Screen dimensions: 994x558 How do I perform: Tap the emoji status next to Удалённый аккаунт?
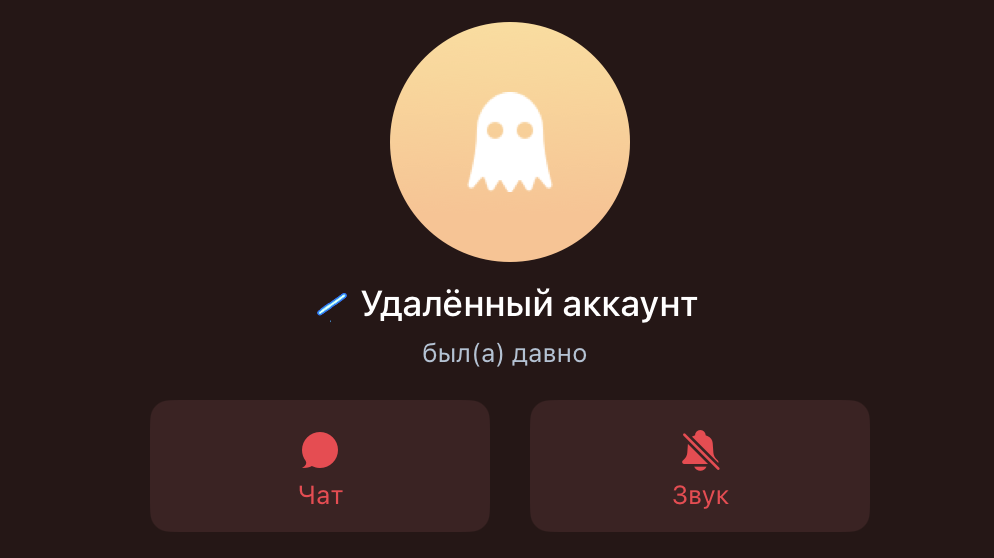(332, 304)
